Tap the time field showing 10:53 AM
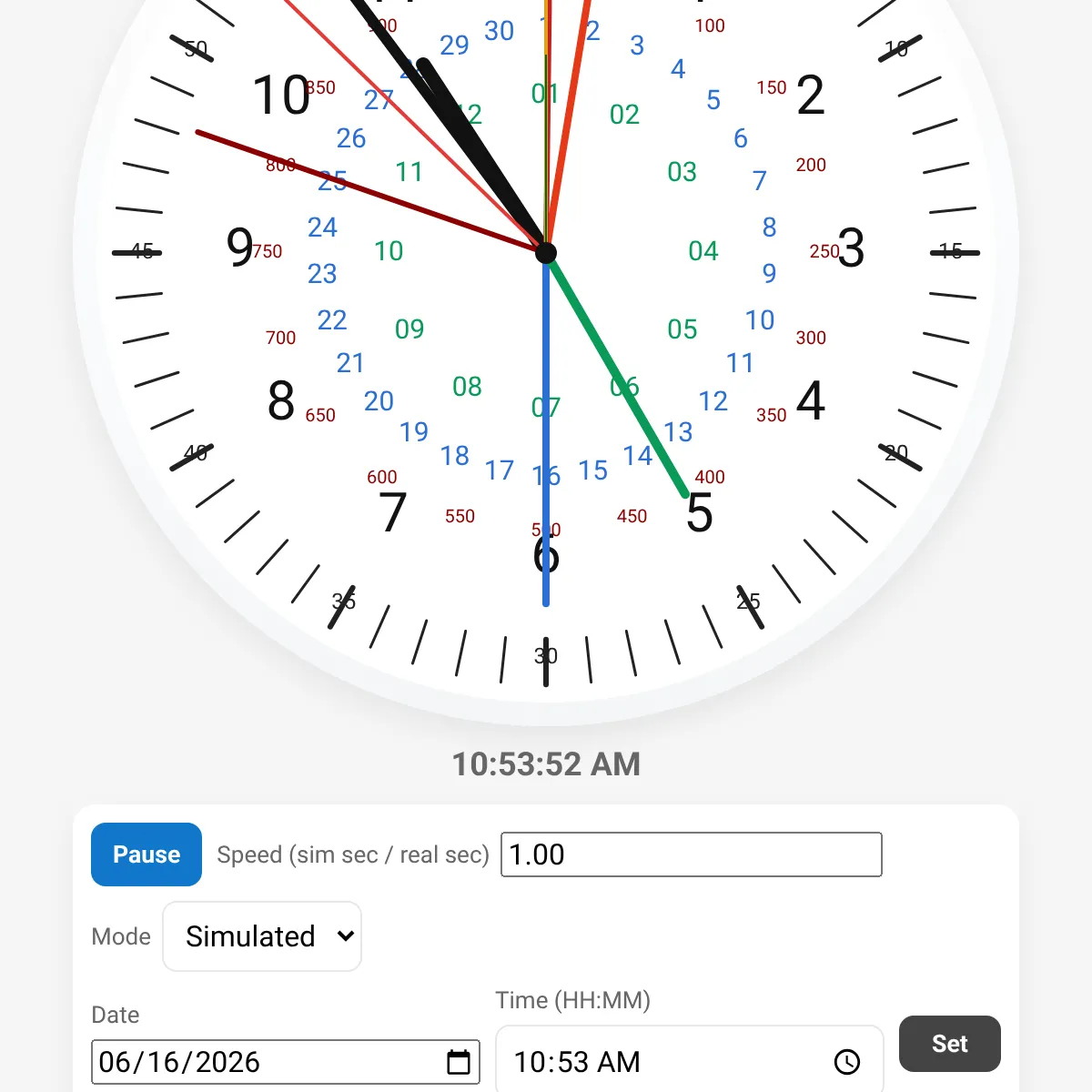Image resolution: width=1092 pixels, height=1092 pixels. click(690, 1061)
